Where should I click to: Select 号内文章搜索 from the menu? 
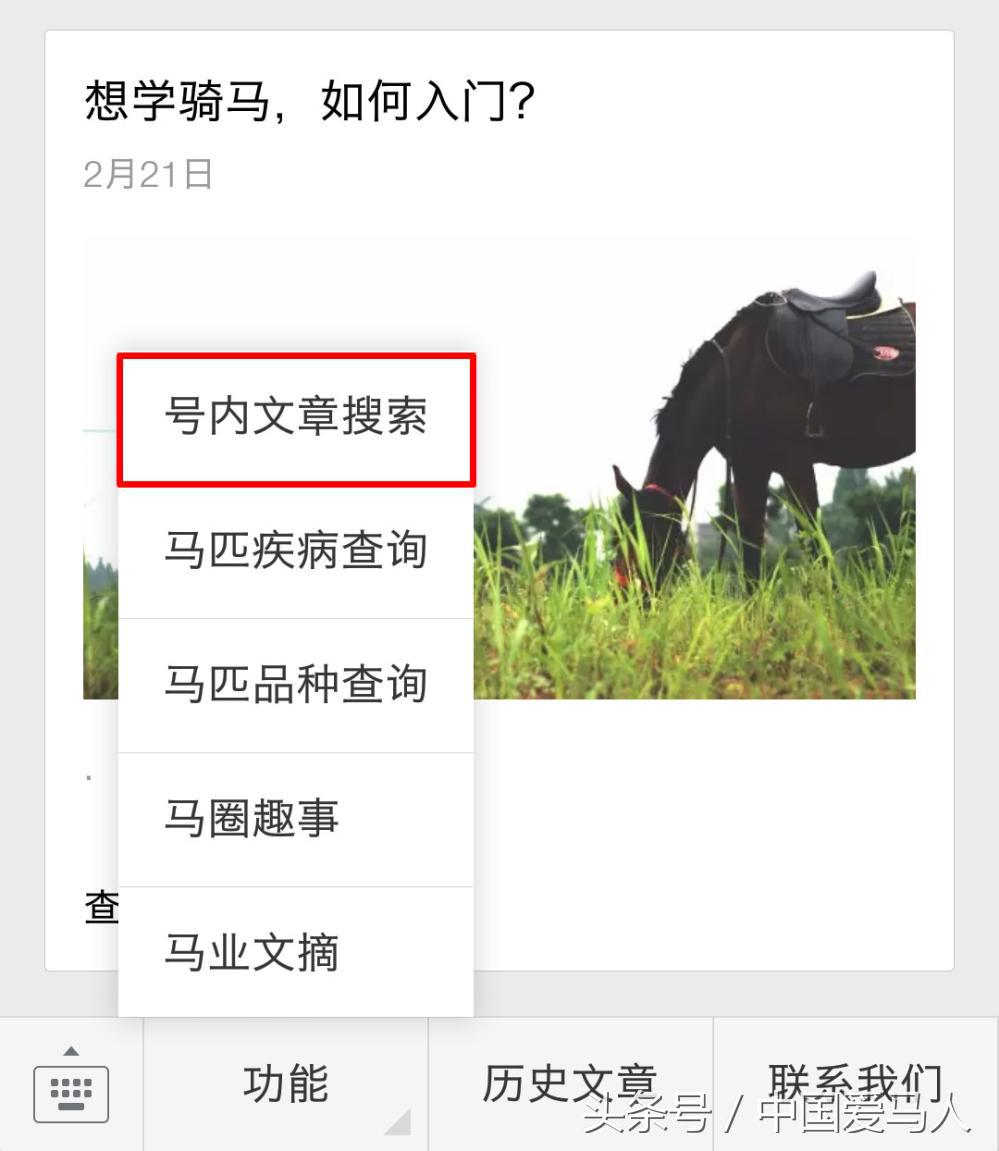297,418
